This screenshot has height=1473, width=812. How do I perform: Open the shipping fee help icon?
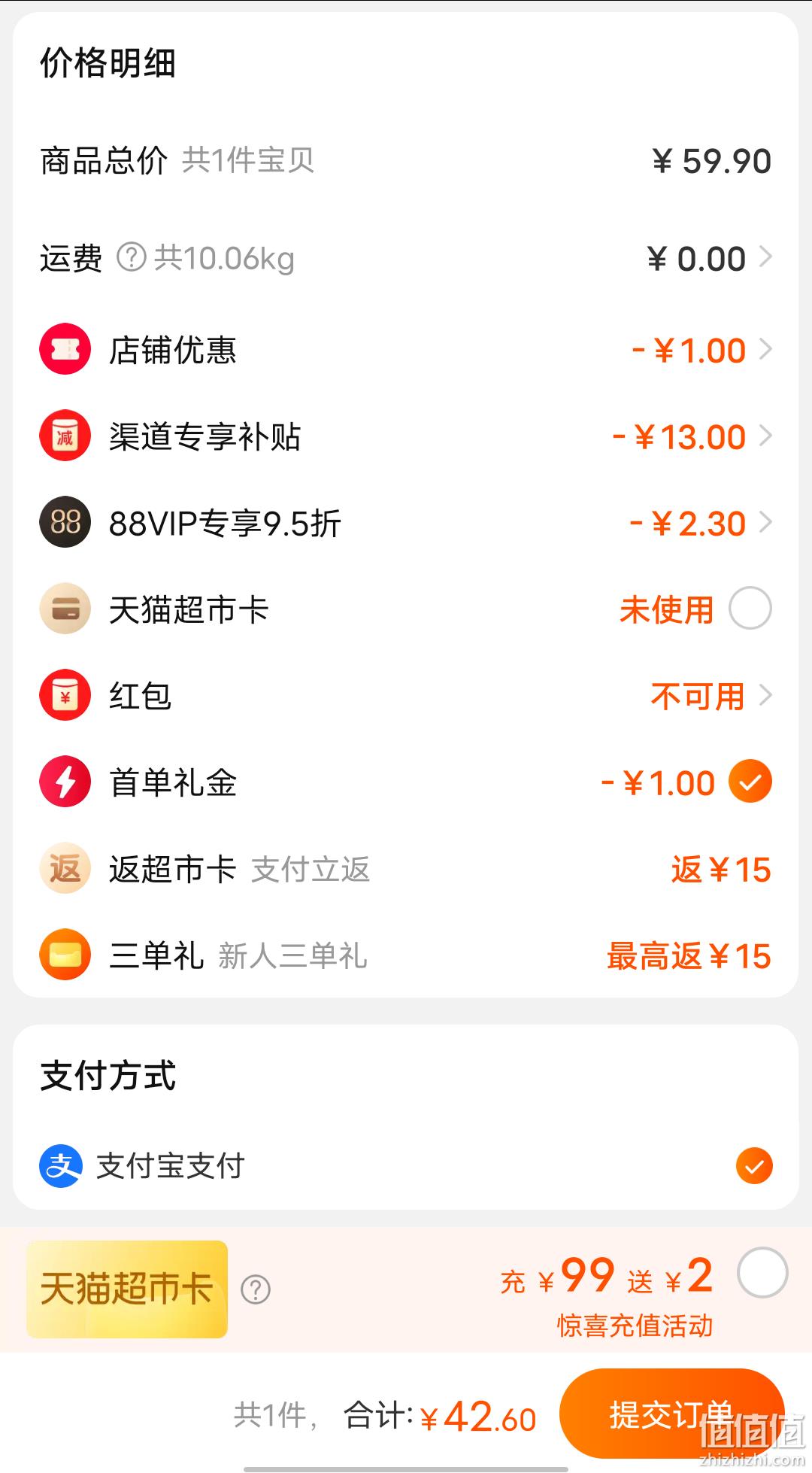[x=131, y=258]
